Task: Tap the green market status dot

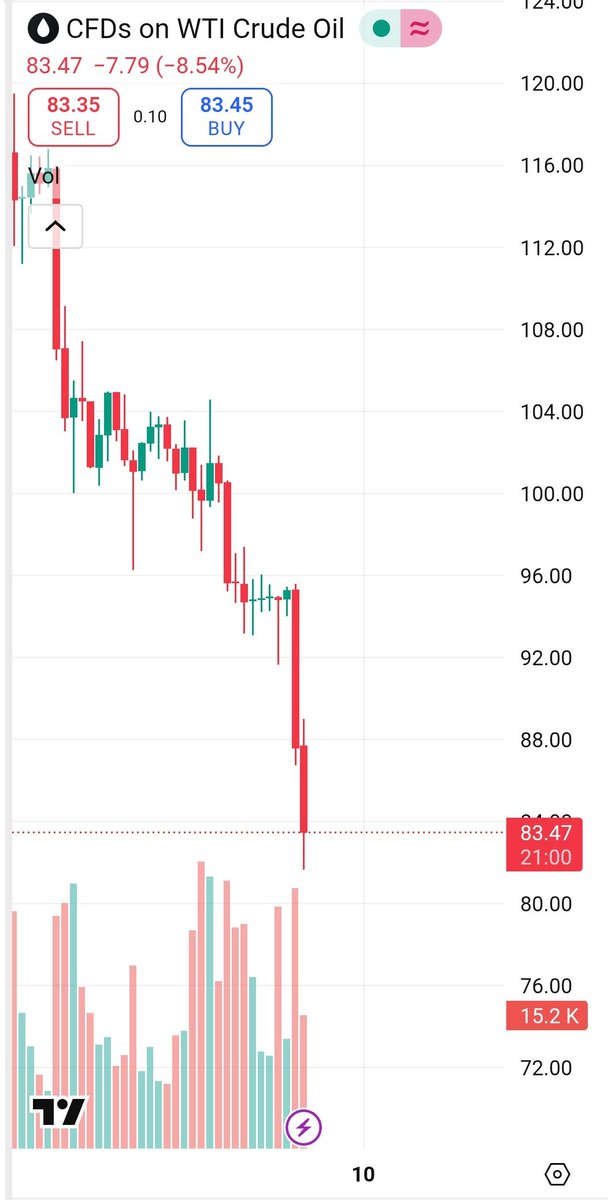Action: [x=380, y=30]
